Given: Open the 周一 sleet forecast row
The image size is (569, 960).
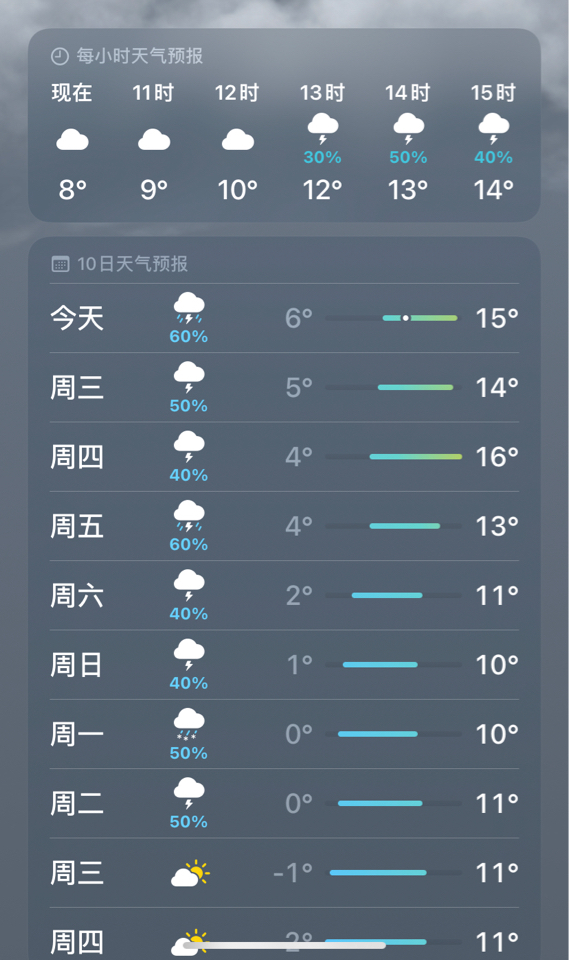Looking at the screenshot, I should (284, 734).
